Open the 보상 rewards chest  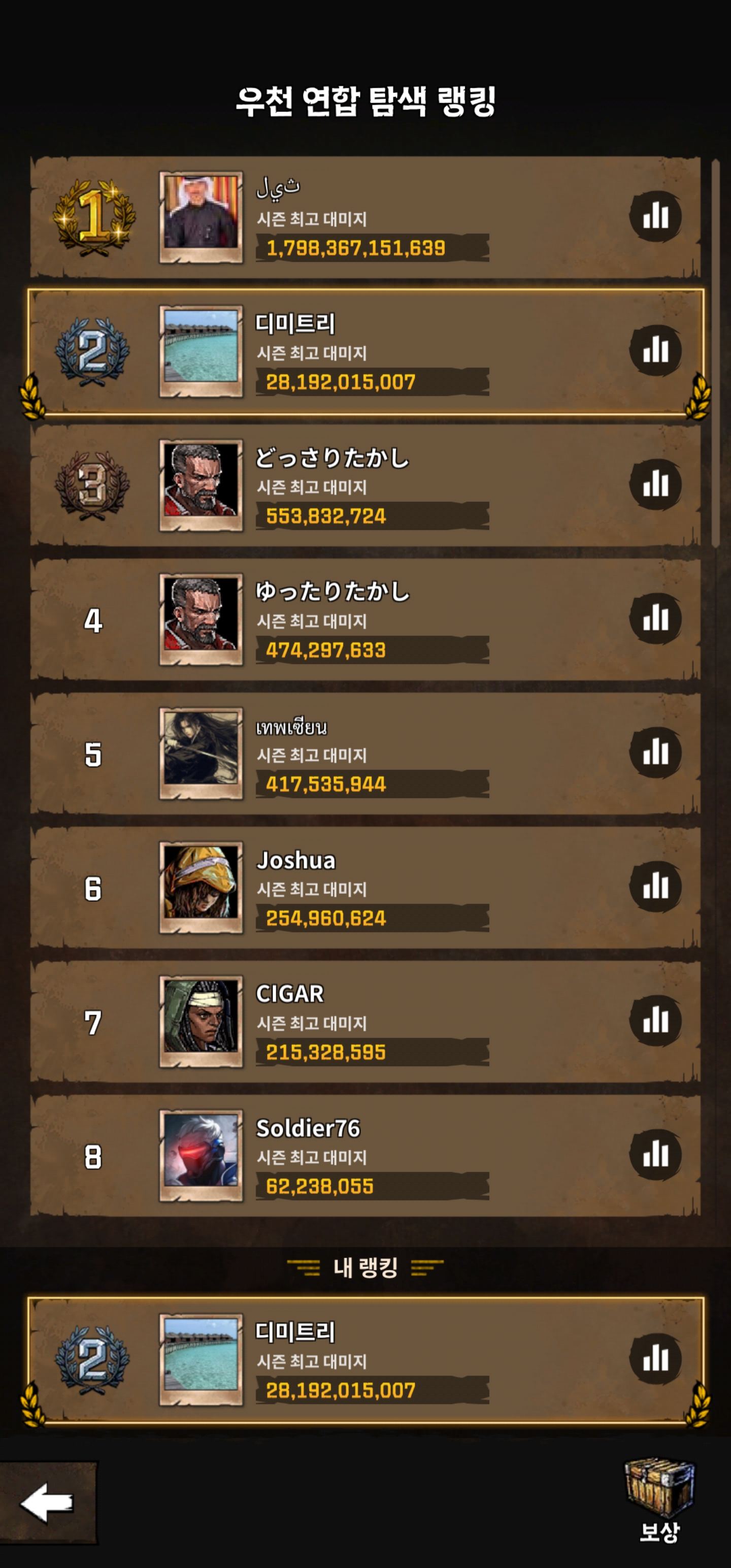click(x=659, y=1498)
